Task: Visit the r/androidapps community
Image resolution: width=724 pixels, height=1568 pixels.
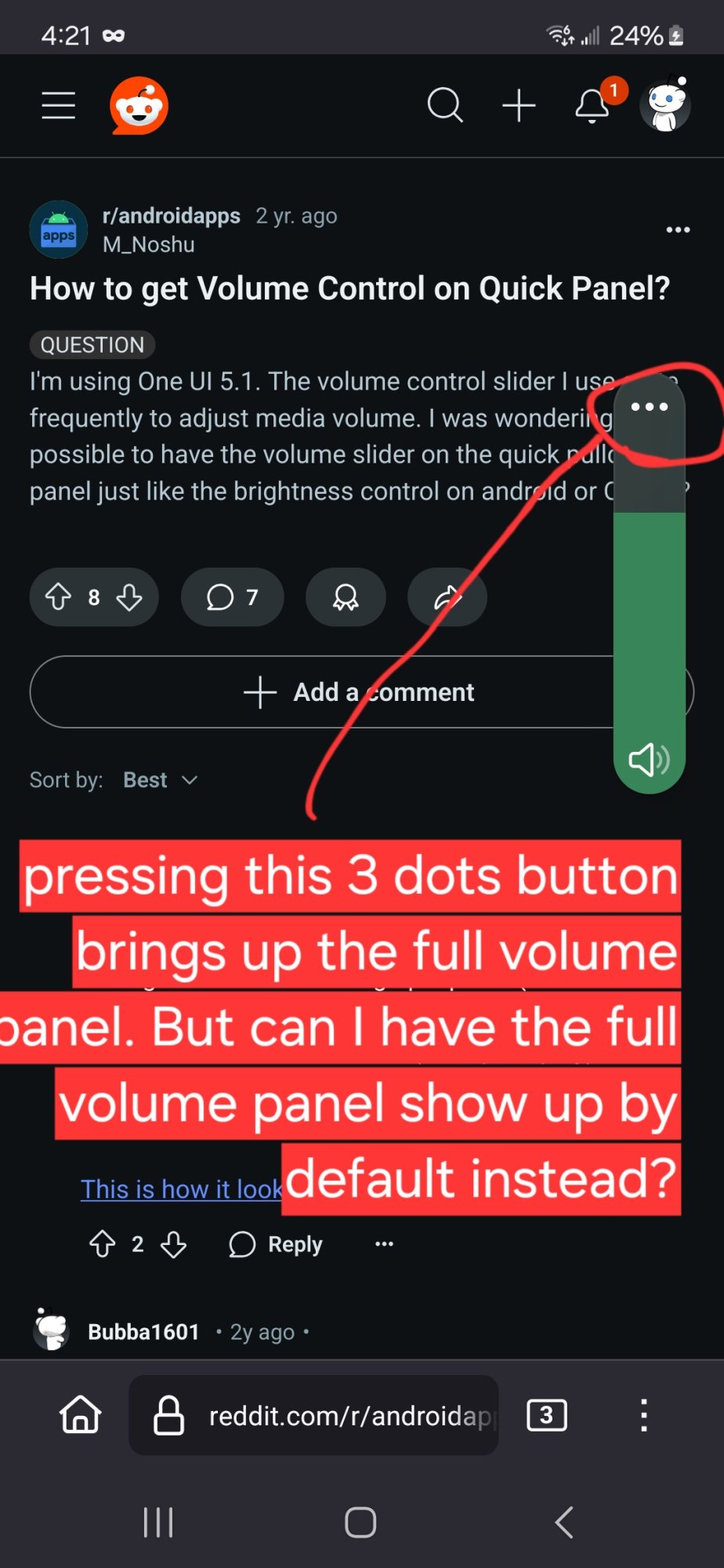Action: 171,216
